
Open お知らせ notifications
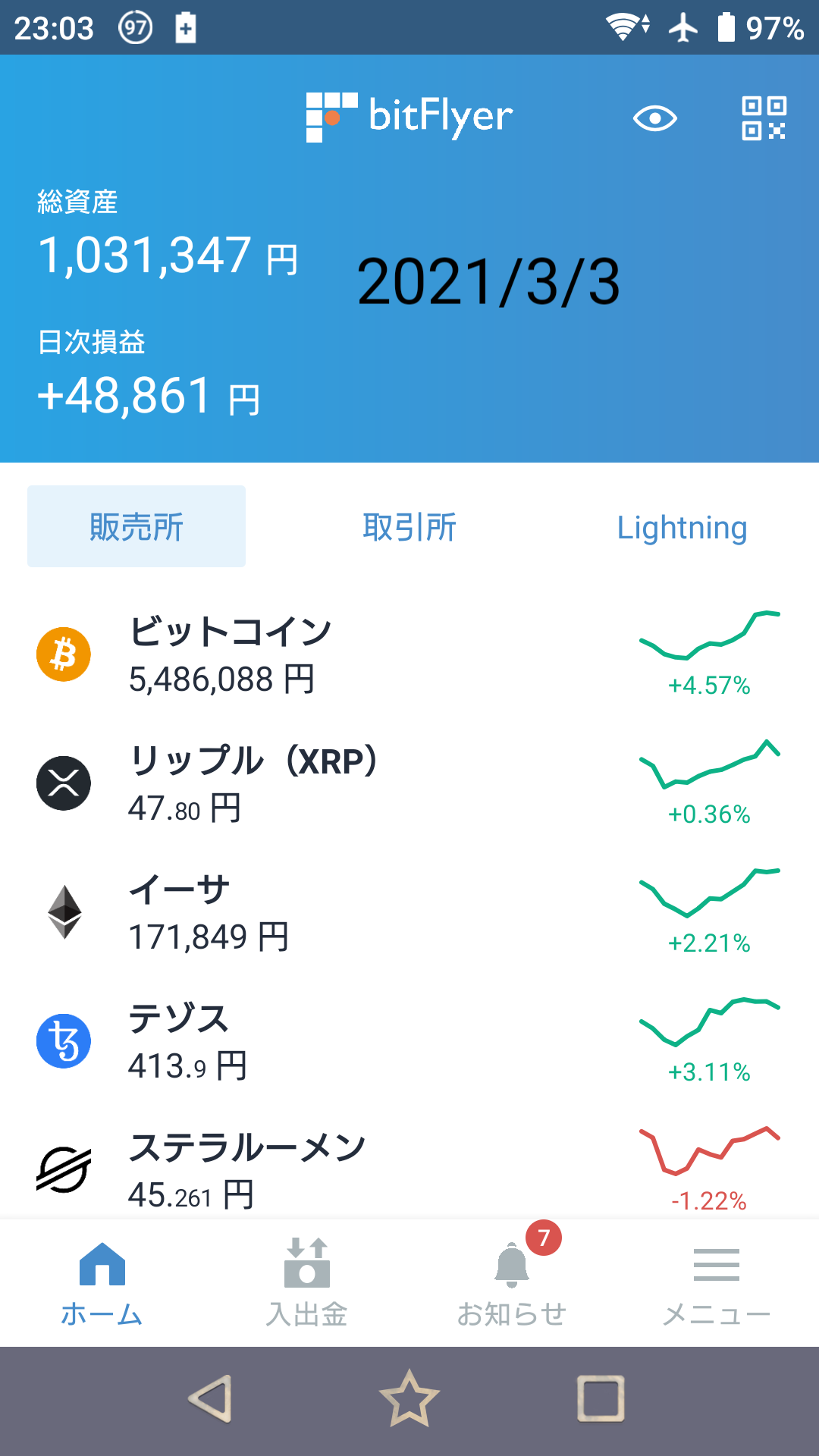pos(512,1283)
